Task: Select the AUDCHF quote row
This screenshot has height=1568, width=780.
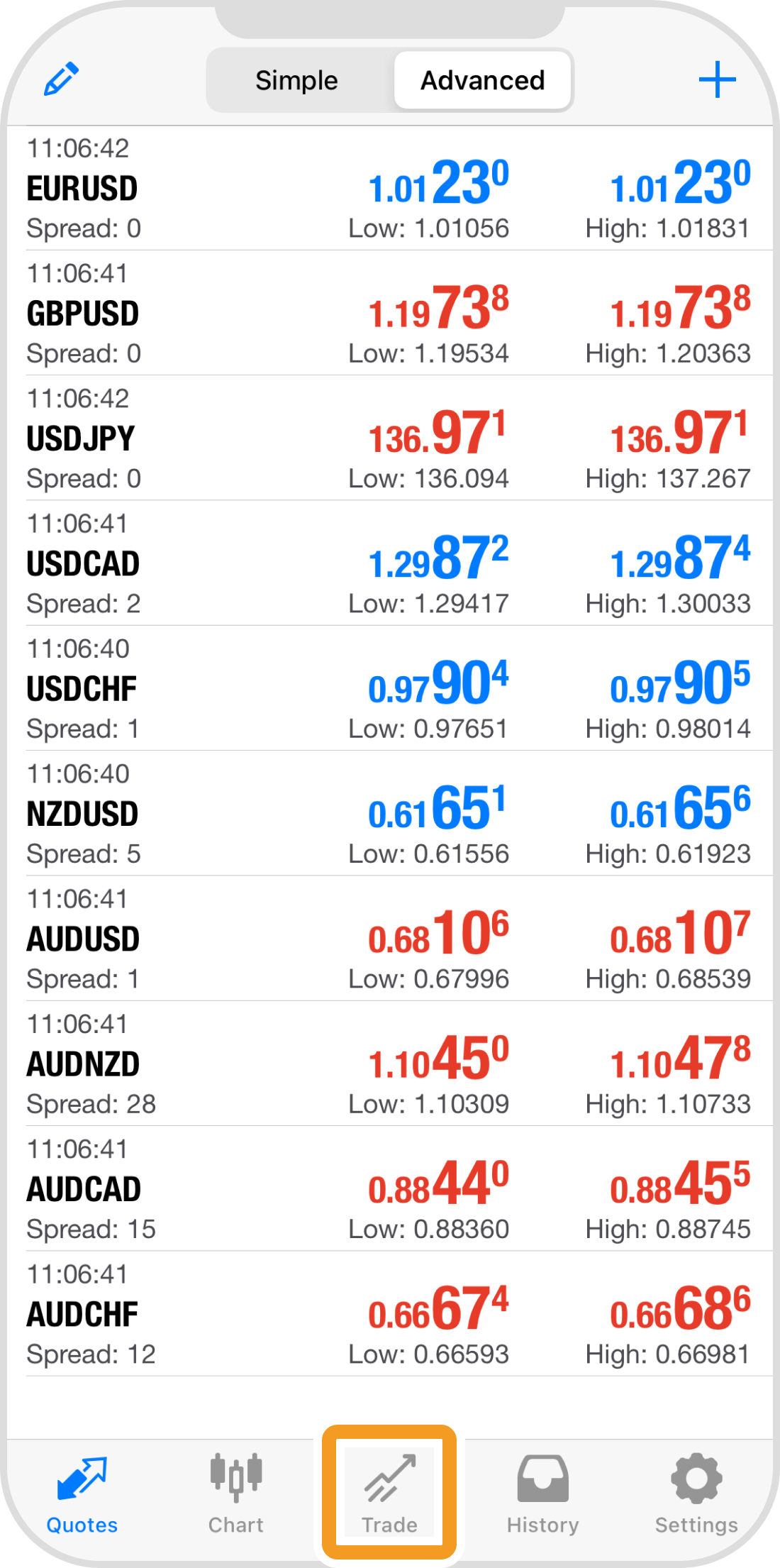Action: point(389,1314)
